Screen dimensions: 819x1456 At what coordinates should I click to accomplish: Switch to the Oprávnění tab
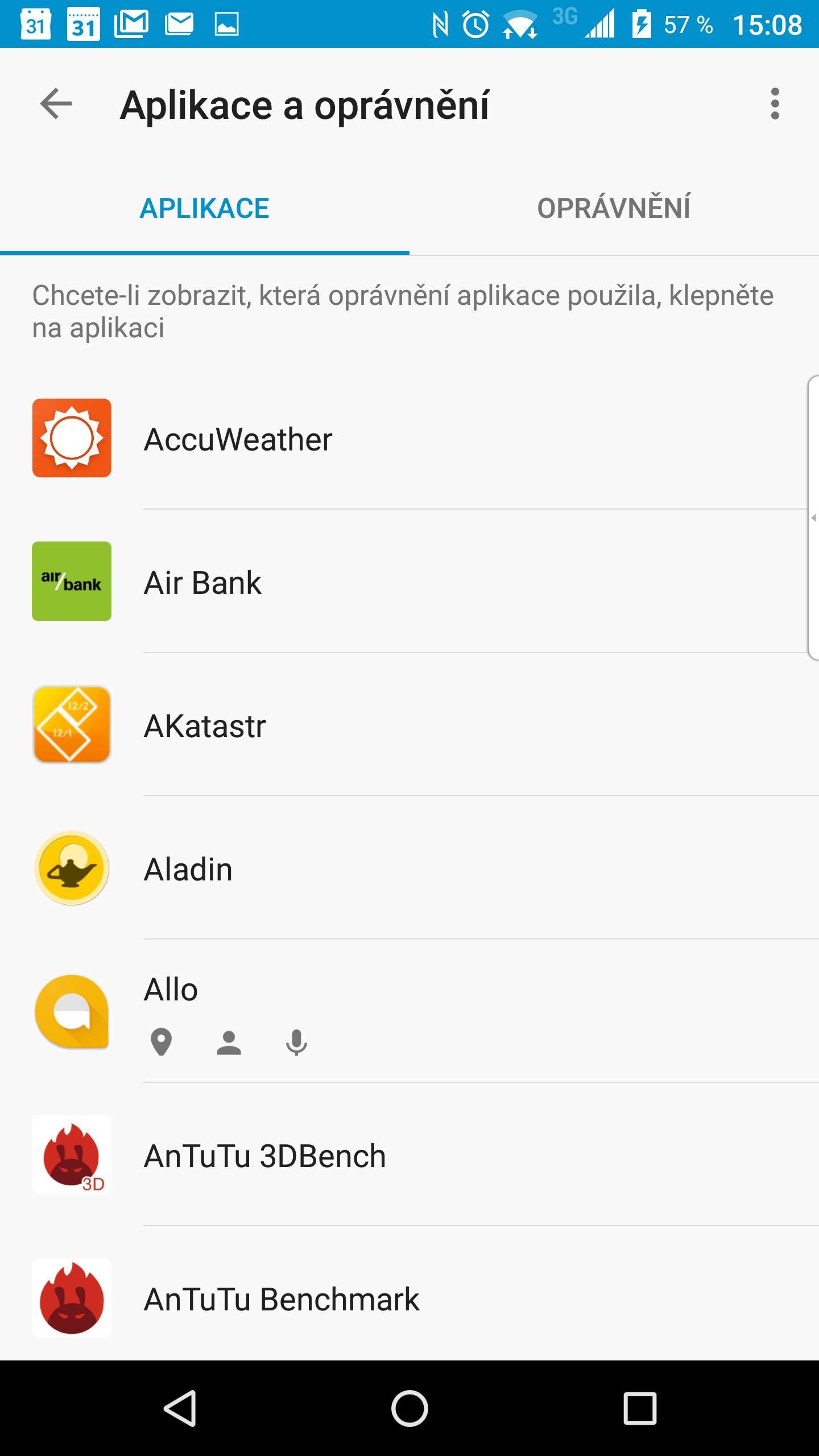[614, 208]
